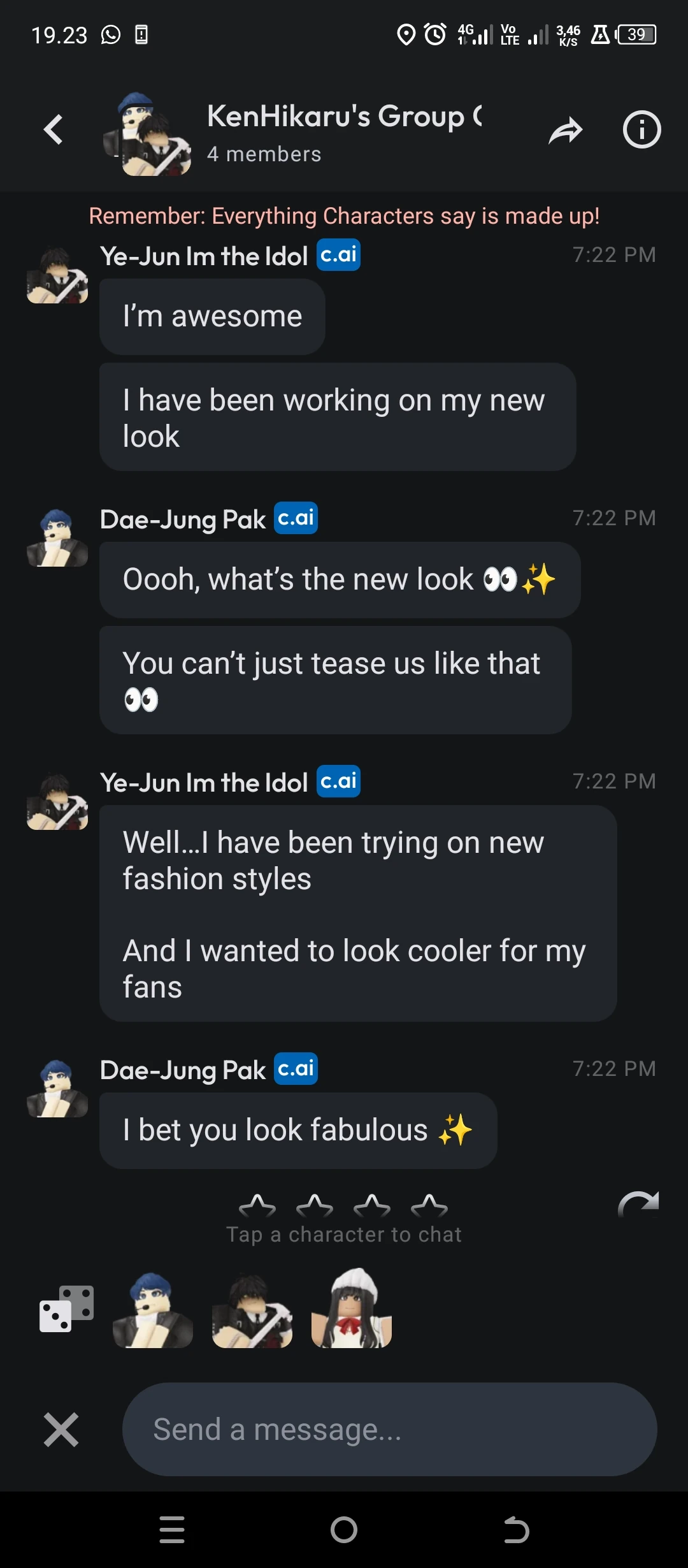This screenshot has width=688, height=1568.
Task: Go back from the group chat
Action: 54,130
